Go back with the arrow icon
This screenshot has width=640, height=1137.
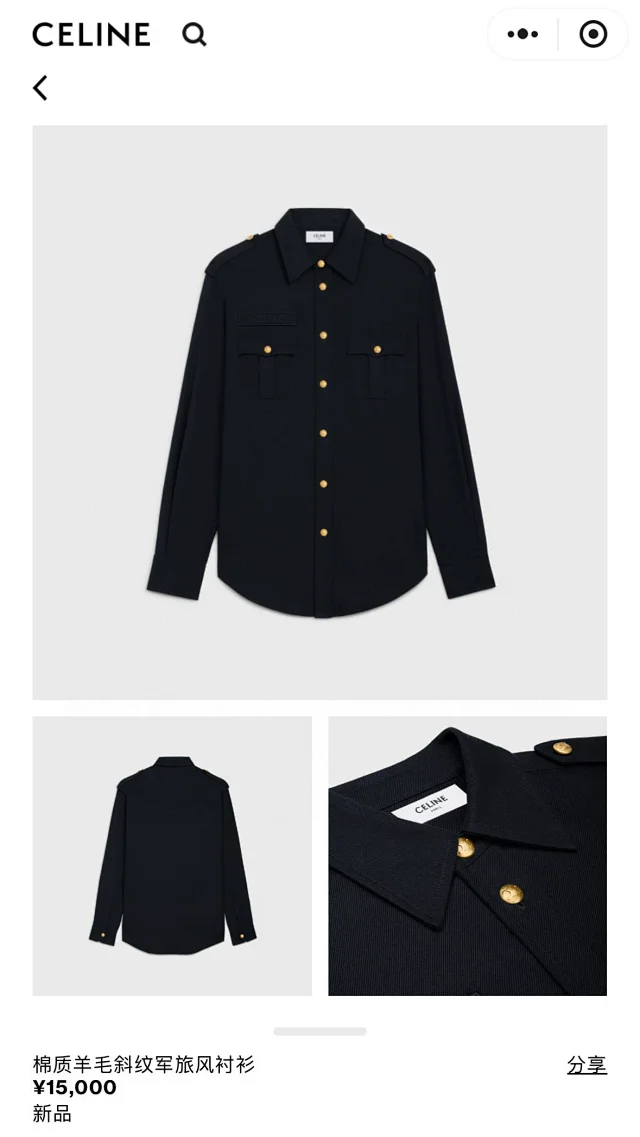[40, 88]
